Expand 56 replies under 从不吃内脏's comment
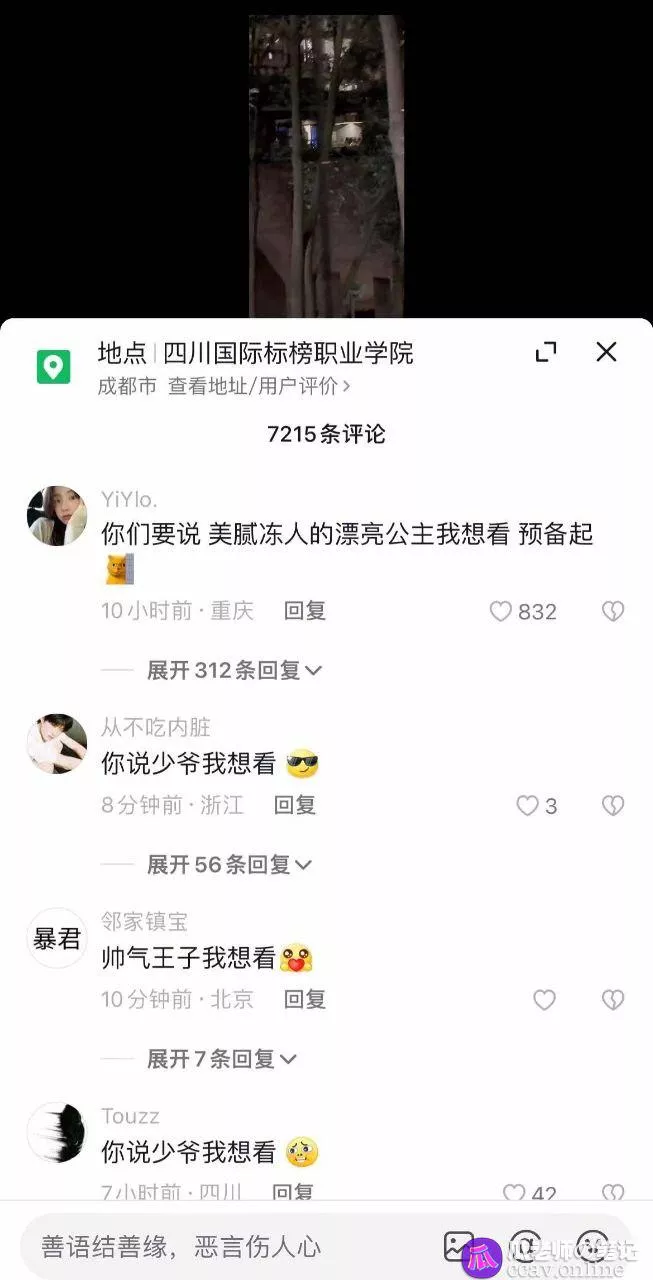The width and height of the screenshot is (653, 1280). click(x=229, y=864)
